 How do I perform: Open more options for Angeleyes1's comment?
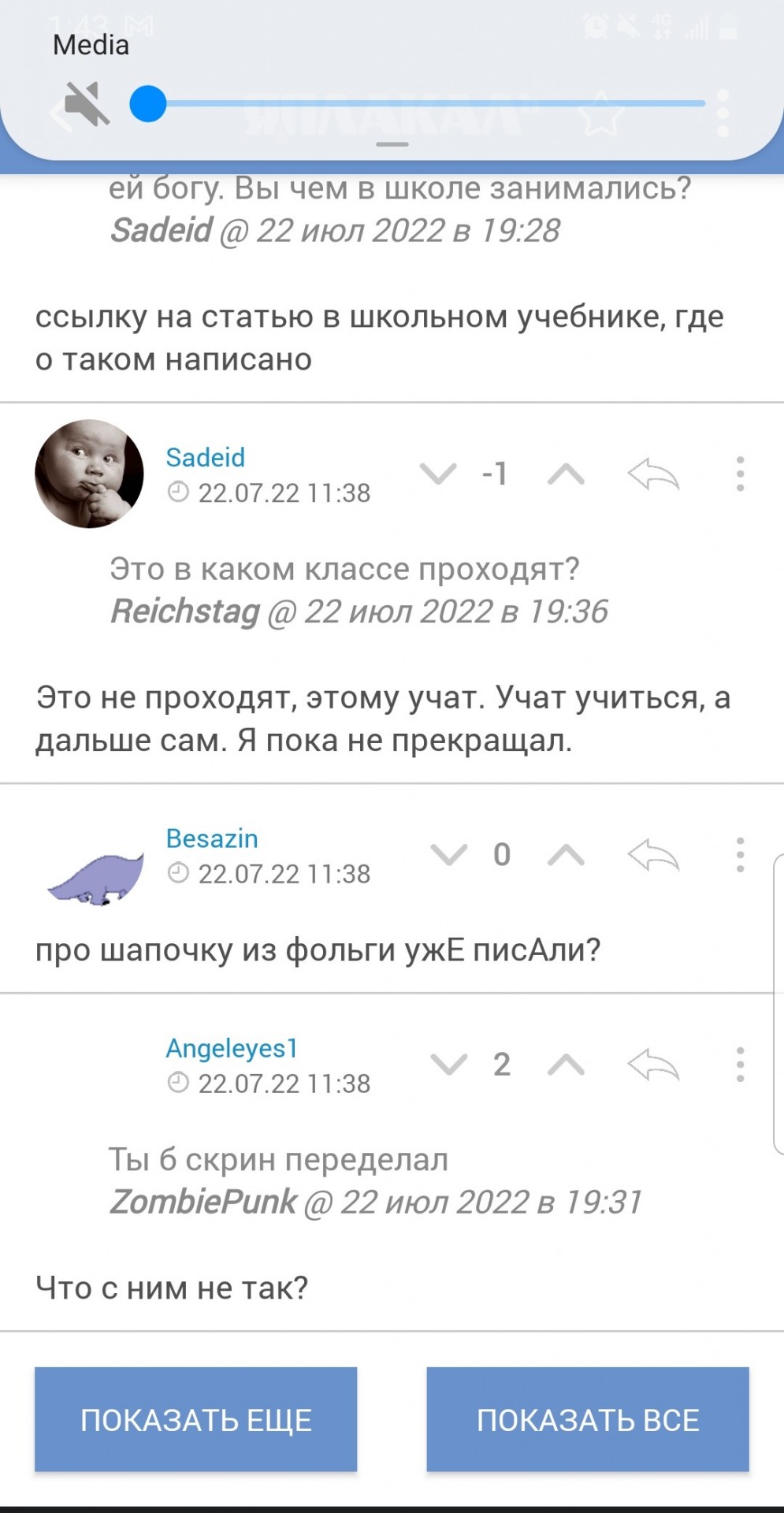click(x=740, y=1065)
